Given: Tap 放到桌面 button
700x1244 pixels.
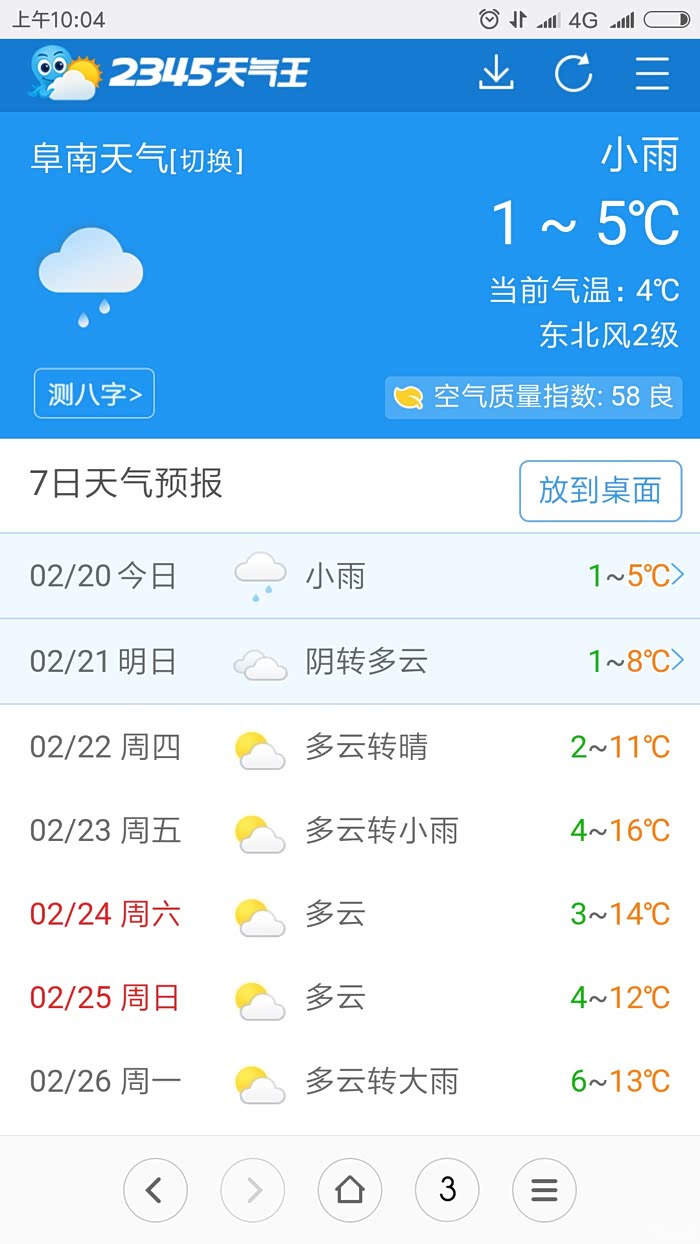Looking at the screenshot, I should (x=600, y=490).
